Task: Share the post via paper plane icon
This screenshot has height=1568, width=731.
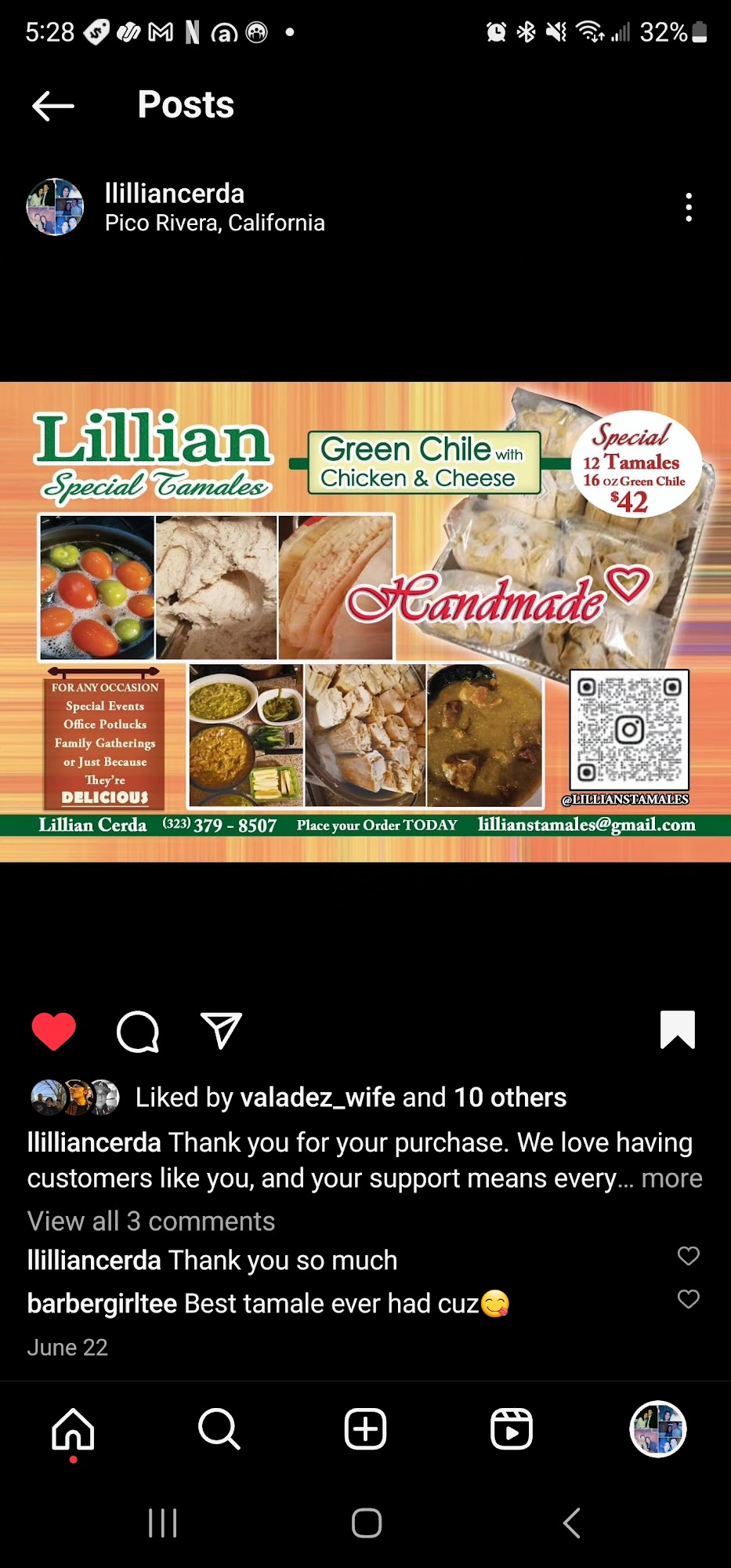Action: [221, 1031]
